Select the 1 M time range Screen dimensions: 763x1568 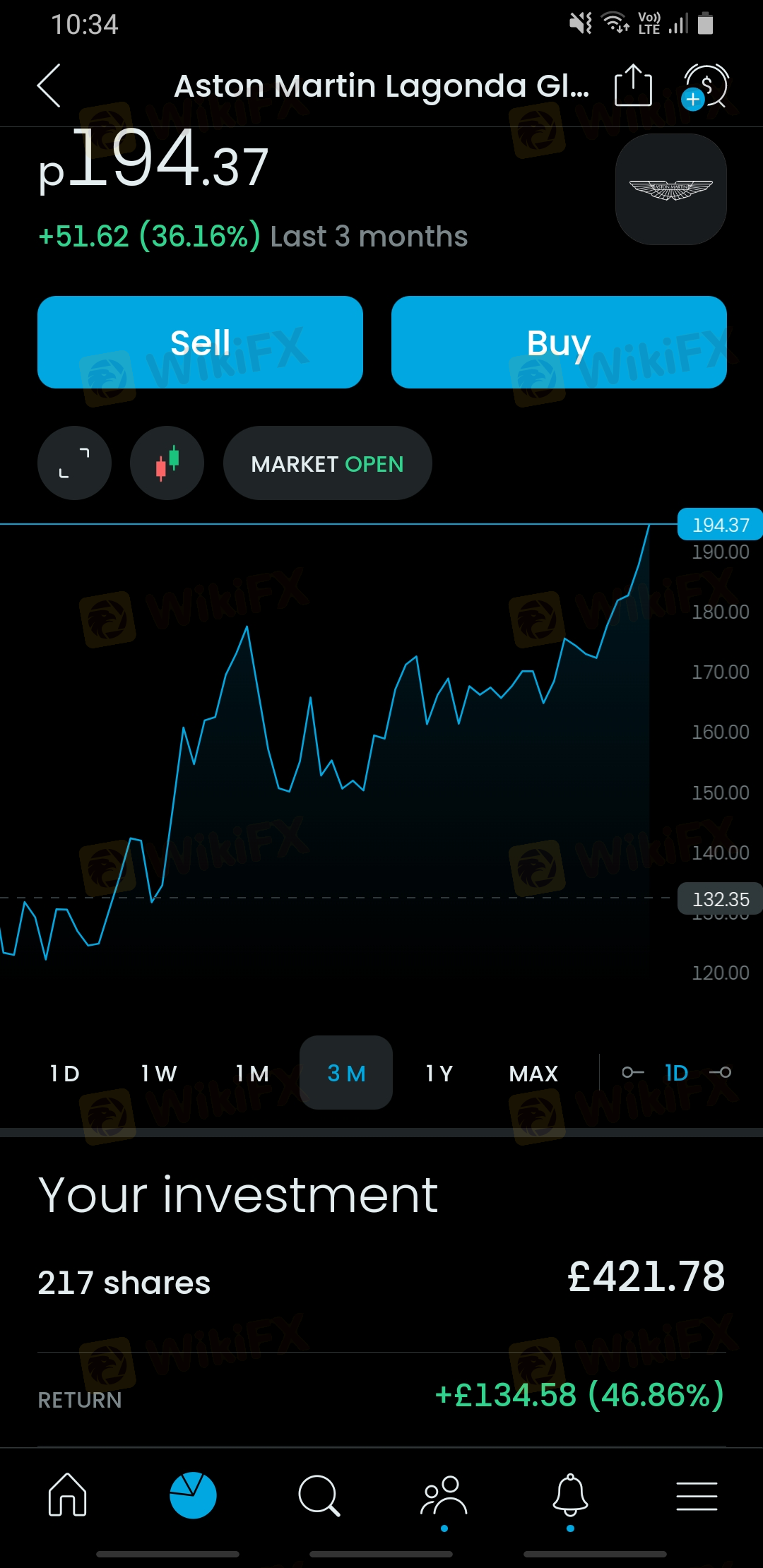pos(252,1074)
